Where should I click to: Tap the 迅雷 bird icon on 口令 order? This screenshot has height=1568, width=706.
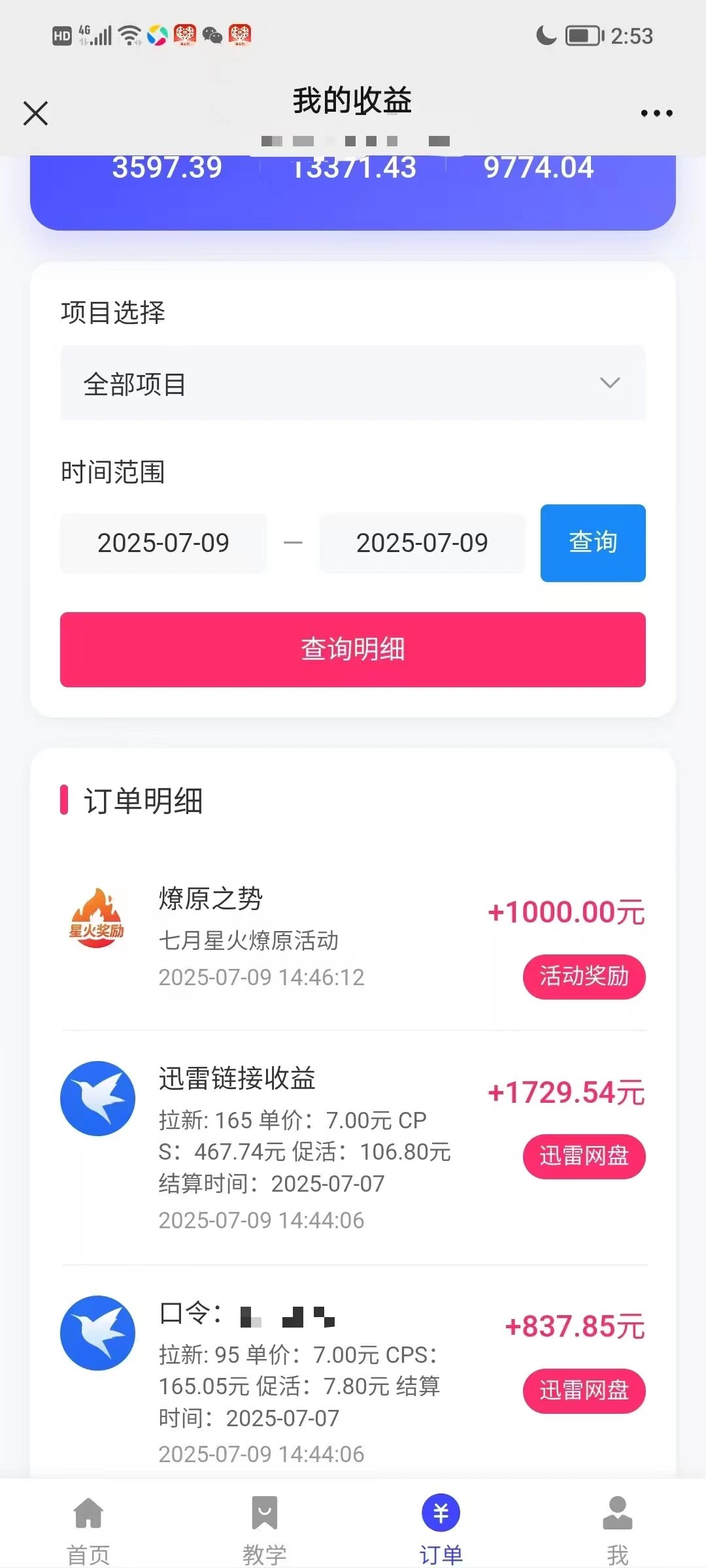pyautogui.click(x=97, y=1334)
